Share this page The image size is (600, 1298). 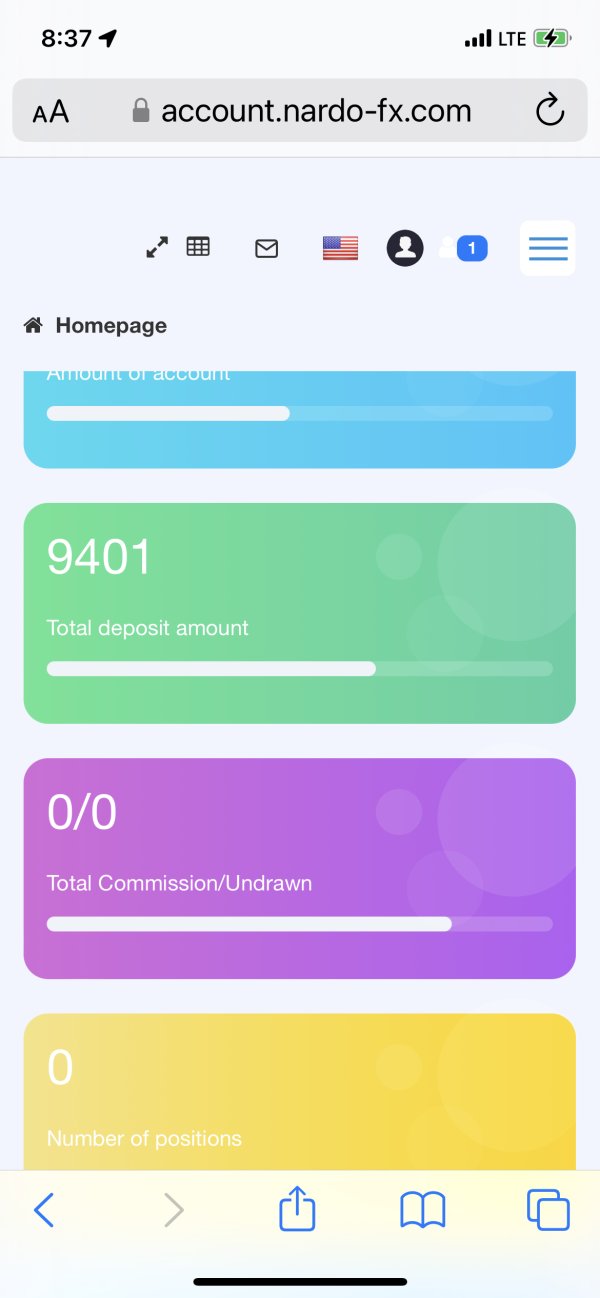tap(297, 1209)
